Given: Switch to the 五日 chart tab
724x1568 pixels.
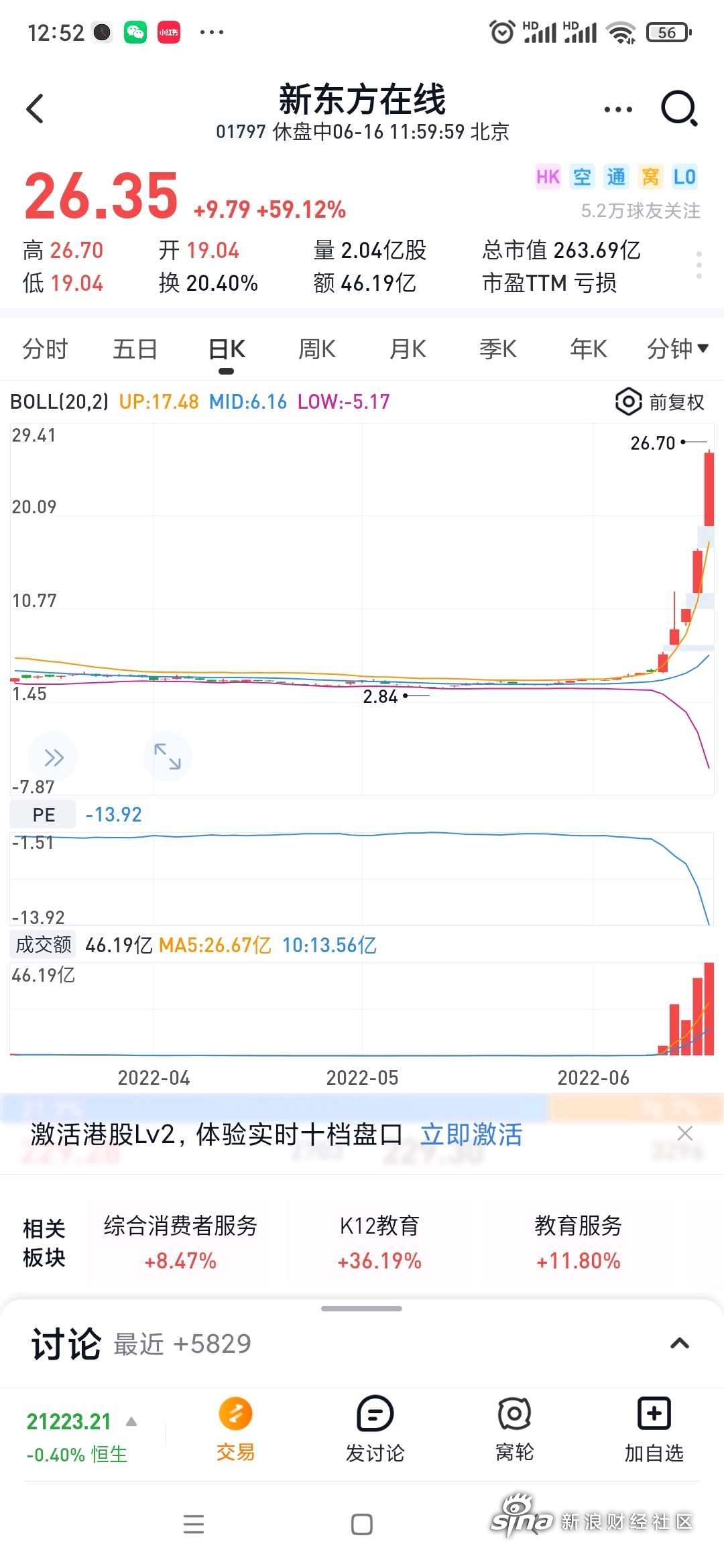Looking at the screenshot, I should [135, 349].
